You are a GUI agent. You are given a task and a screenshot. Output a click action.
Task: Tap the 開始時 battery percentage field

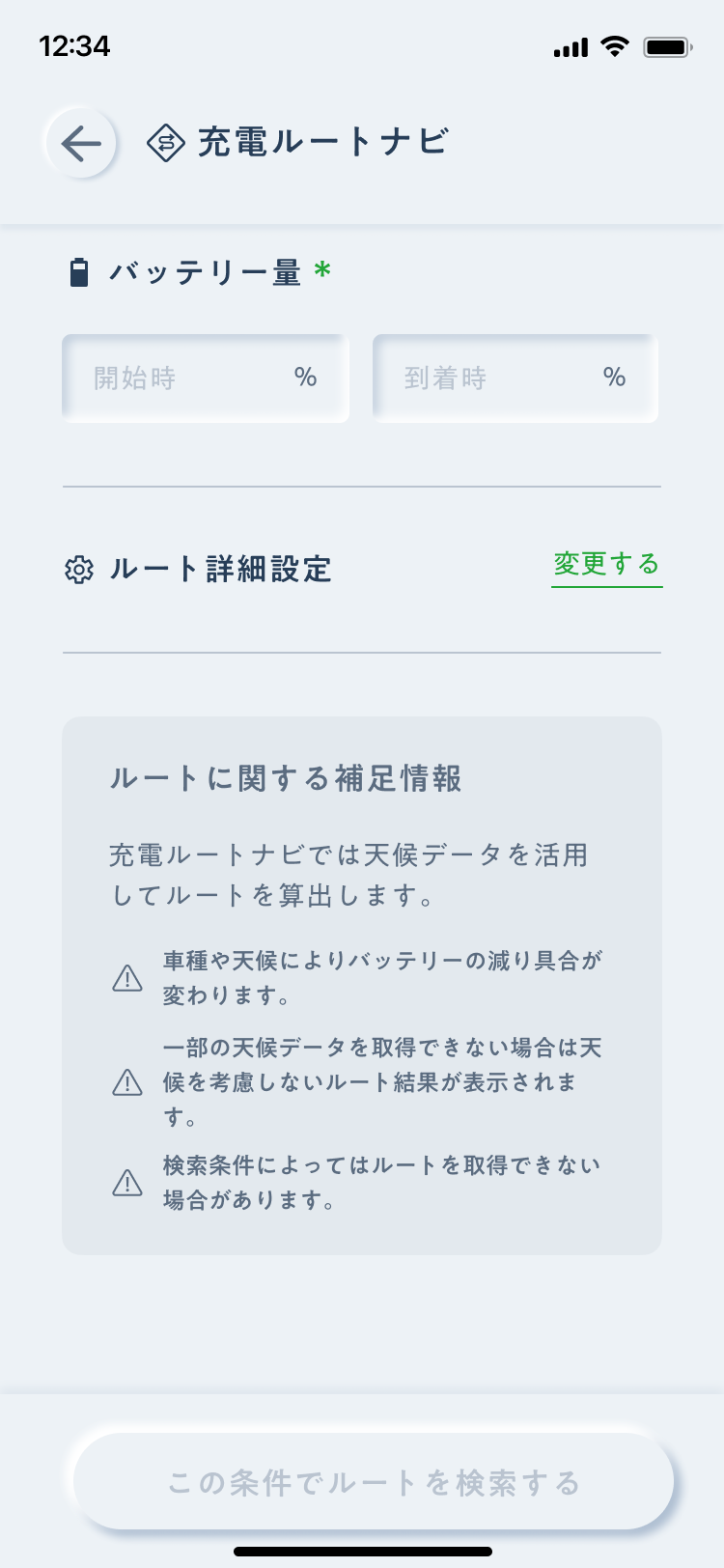point(205,378)
